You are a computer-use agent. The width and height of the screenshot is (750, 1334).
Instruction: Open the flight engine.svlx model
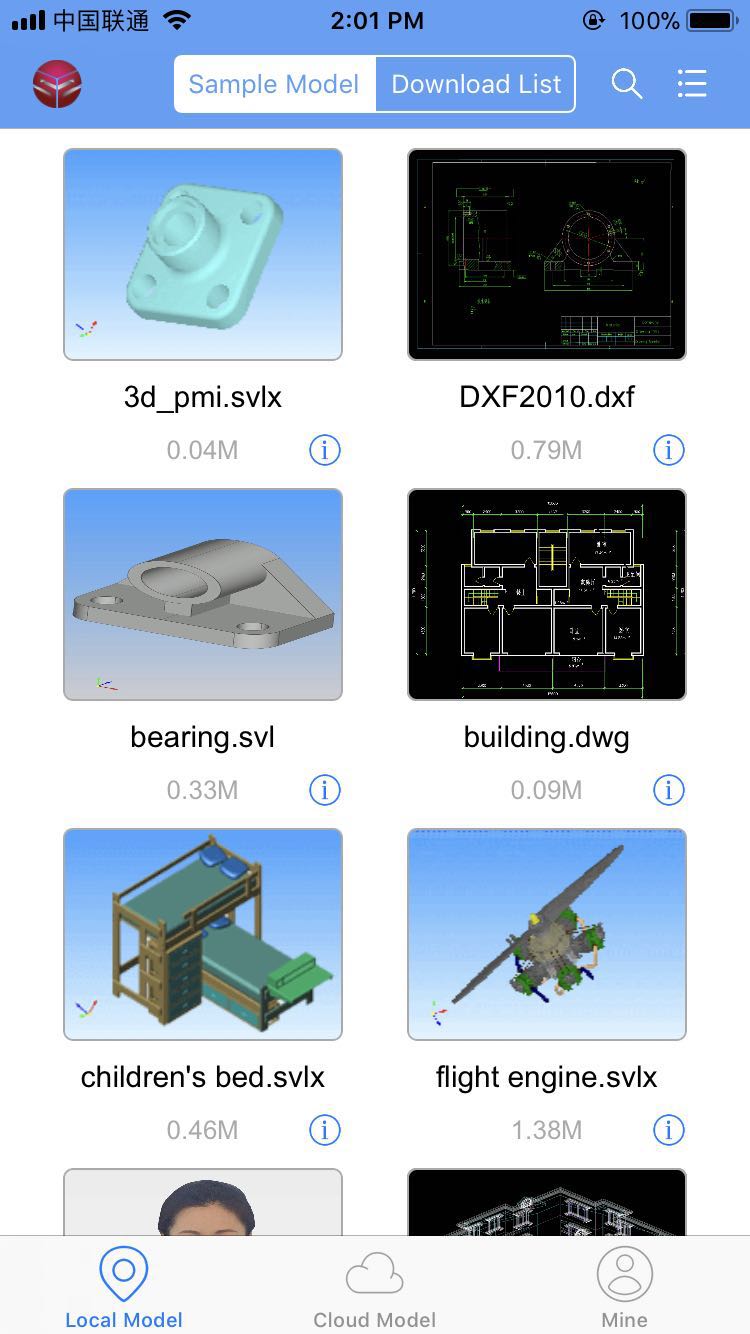coord(547,935)
